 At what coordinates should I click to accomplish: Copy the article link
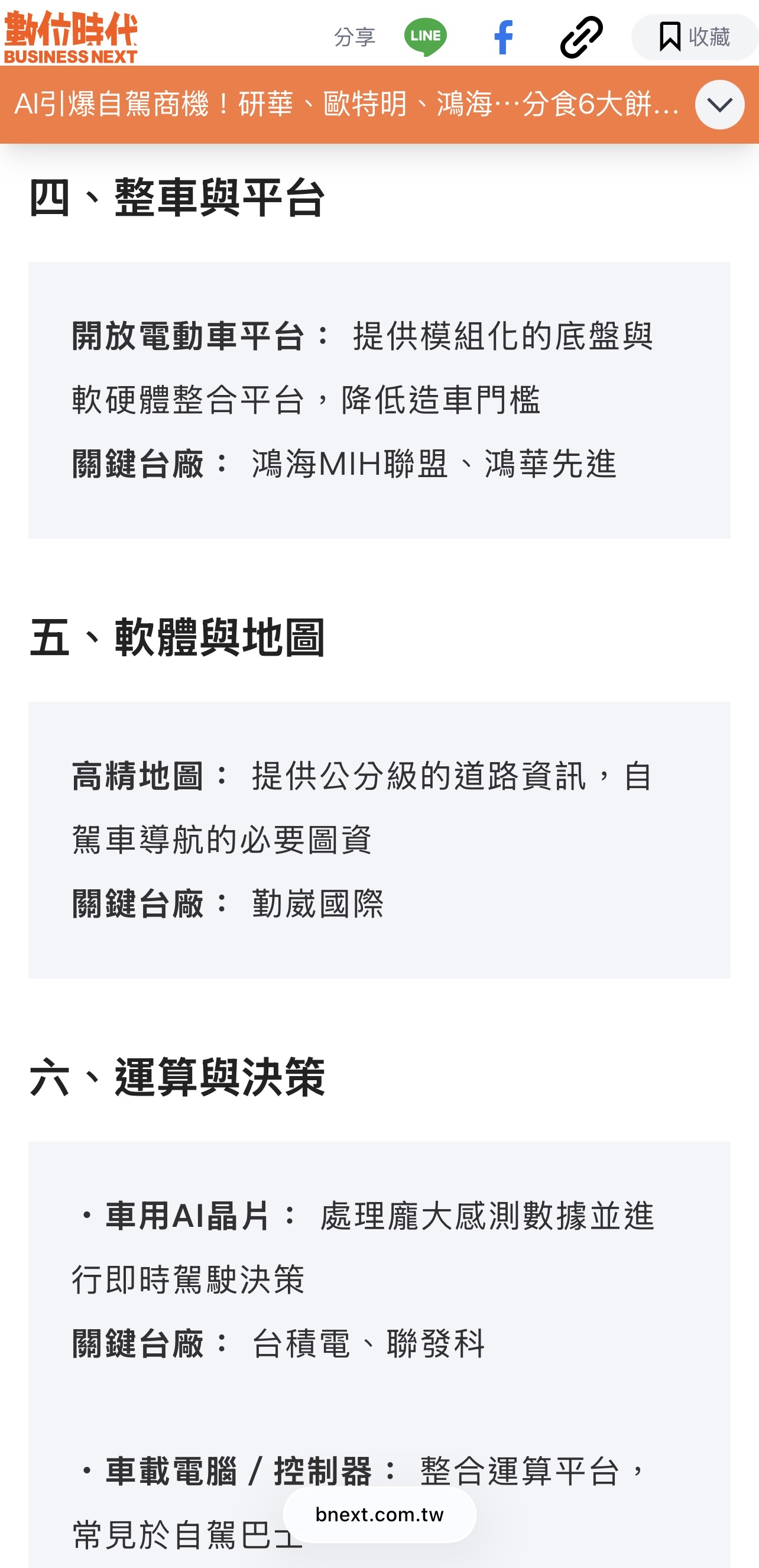[x=580, y=37]
